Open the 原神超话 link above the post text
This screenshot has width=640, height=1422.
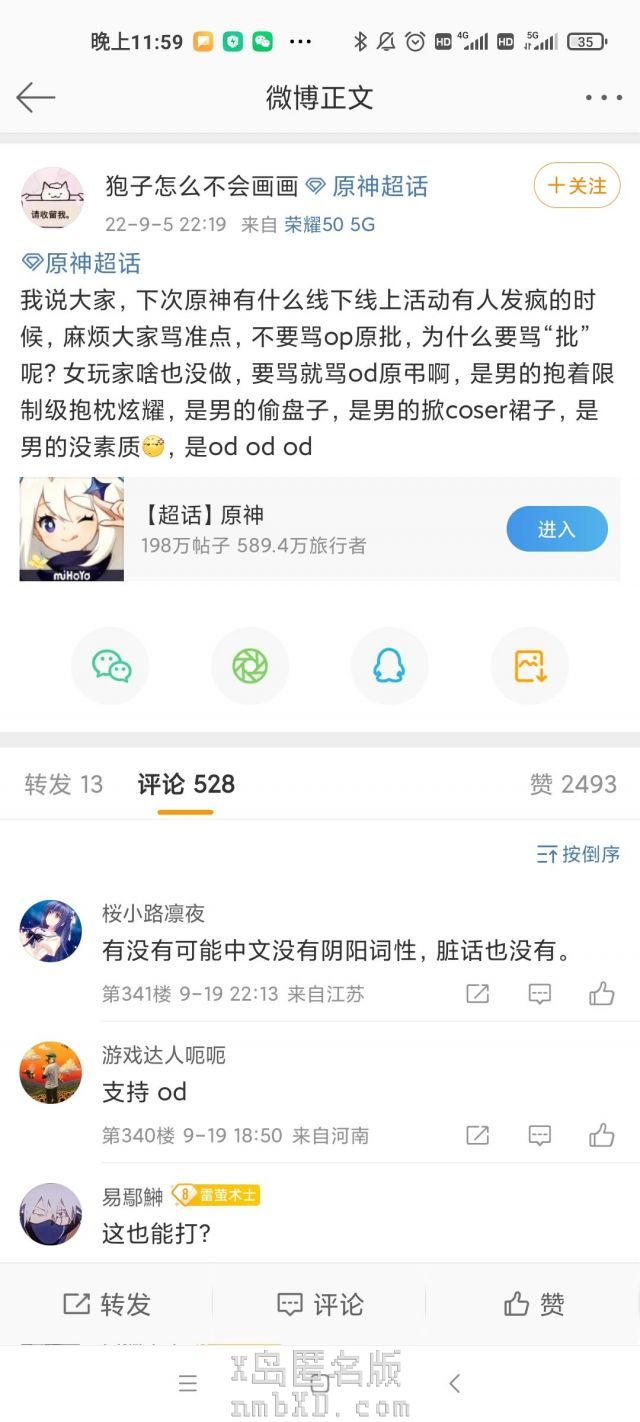(82, 263)
